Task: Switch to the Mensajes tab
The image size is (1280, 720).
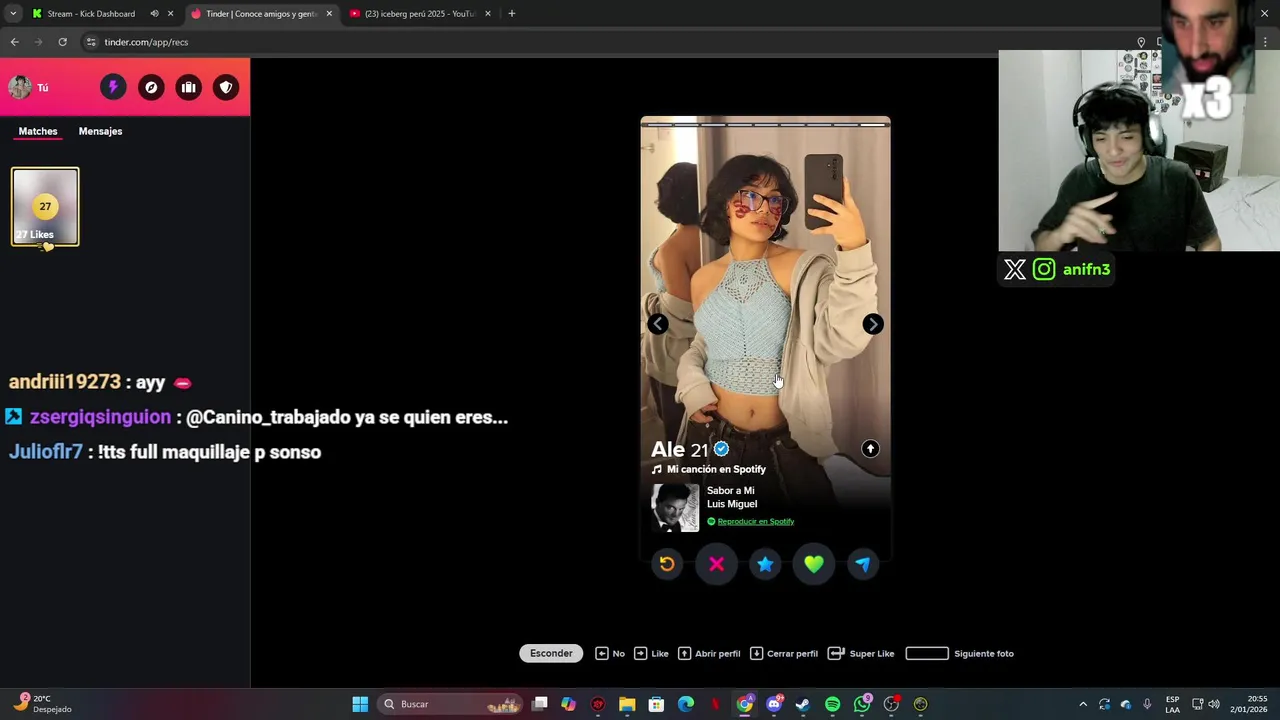Action: click(x=100, y=131)
